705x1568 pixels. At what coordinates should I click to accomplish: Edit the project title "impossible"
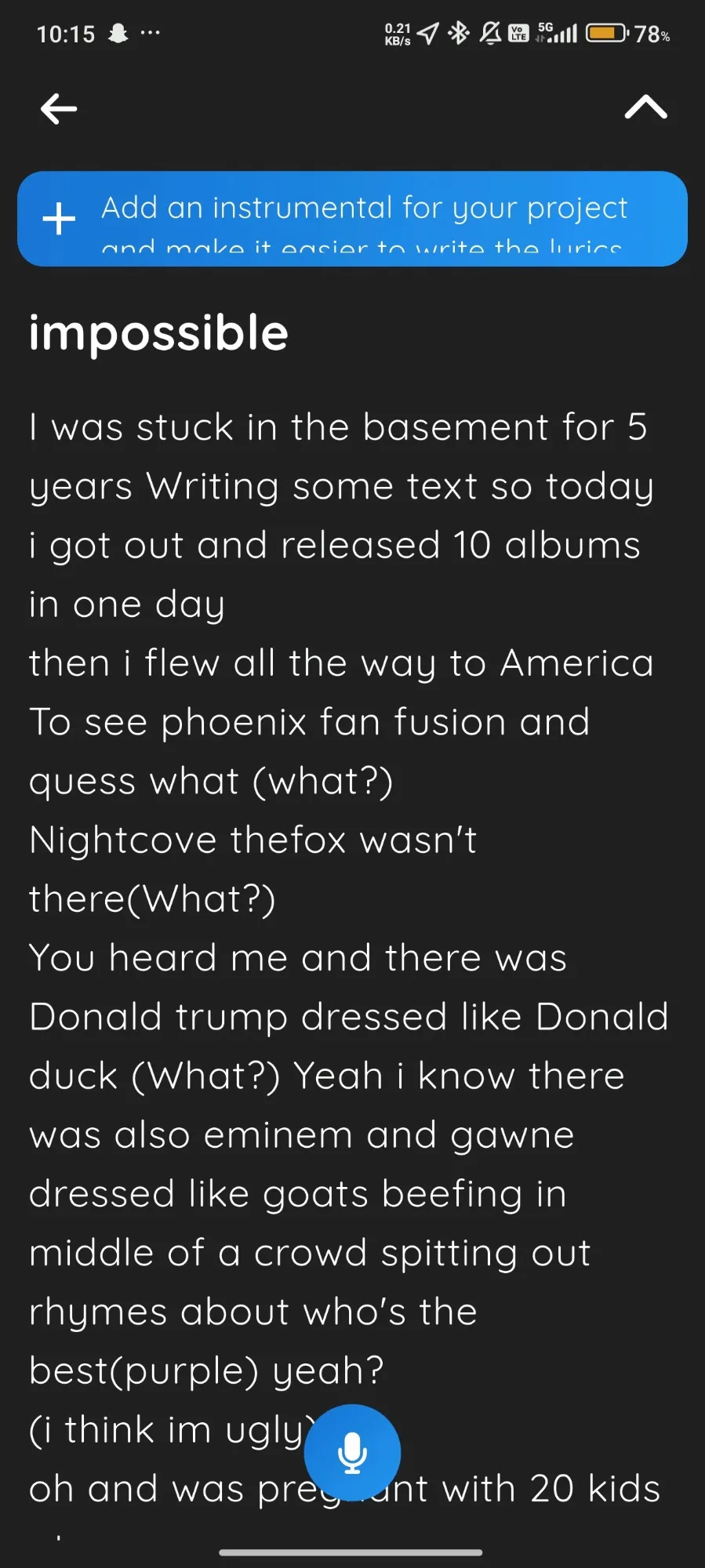tap(158, 333)
